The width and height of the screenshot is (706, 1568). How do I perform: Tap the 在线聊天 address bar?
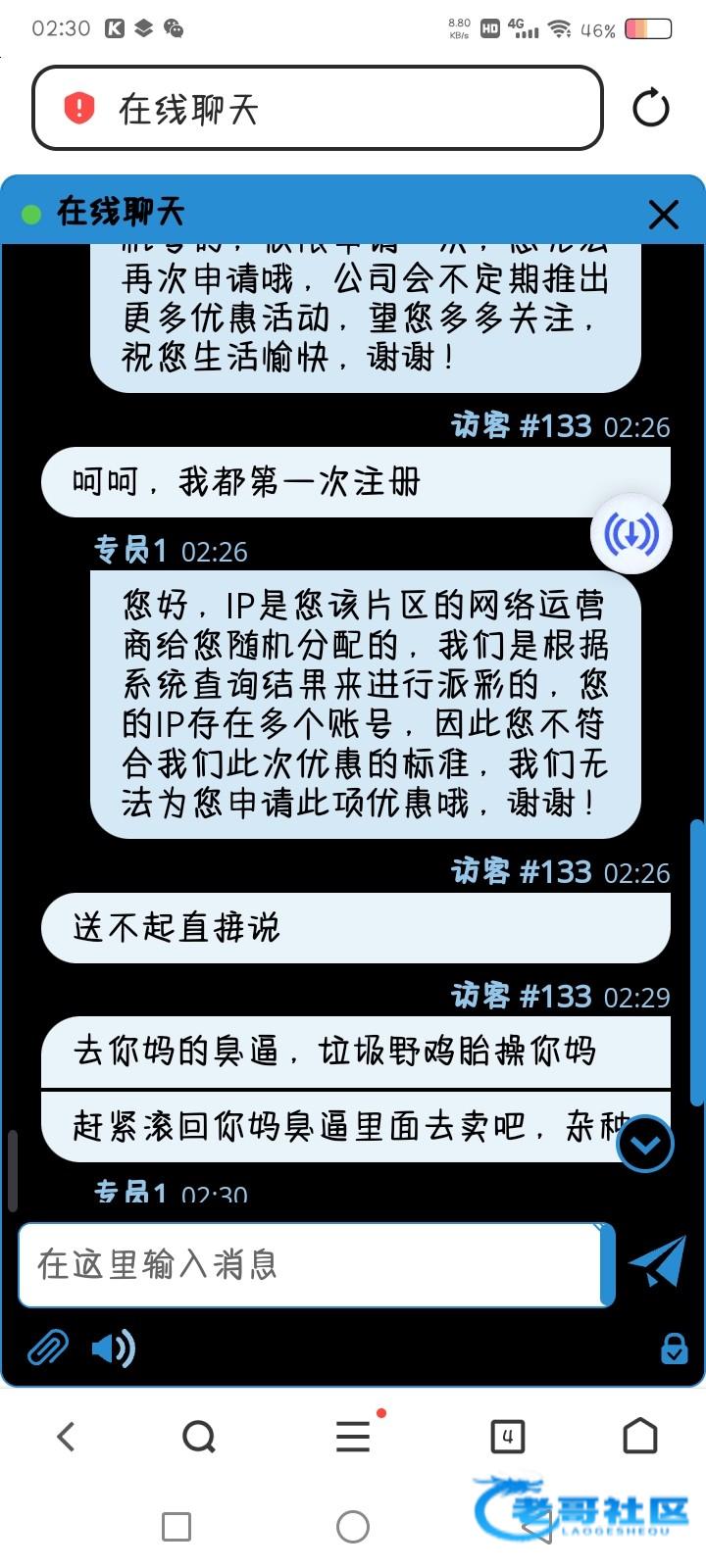pos(317,108)
